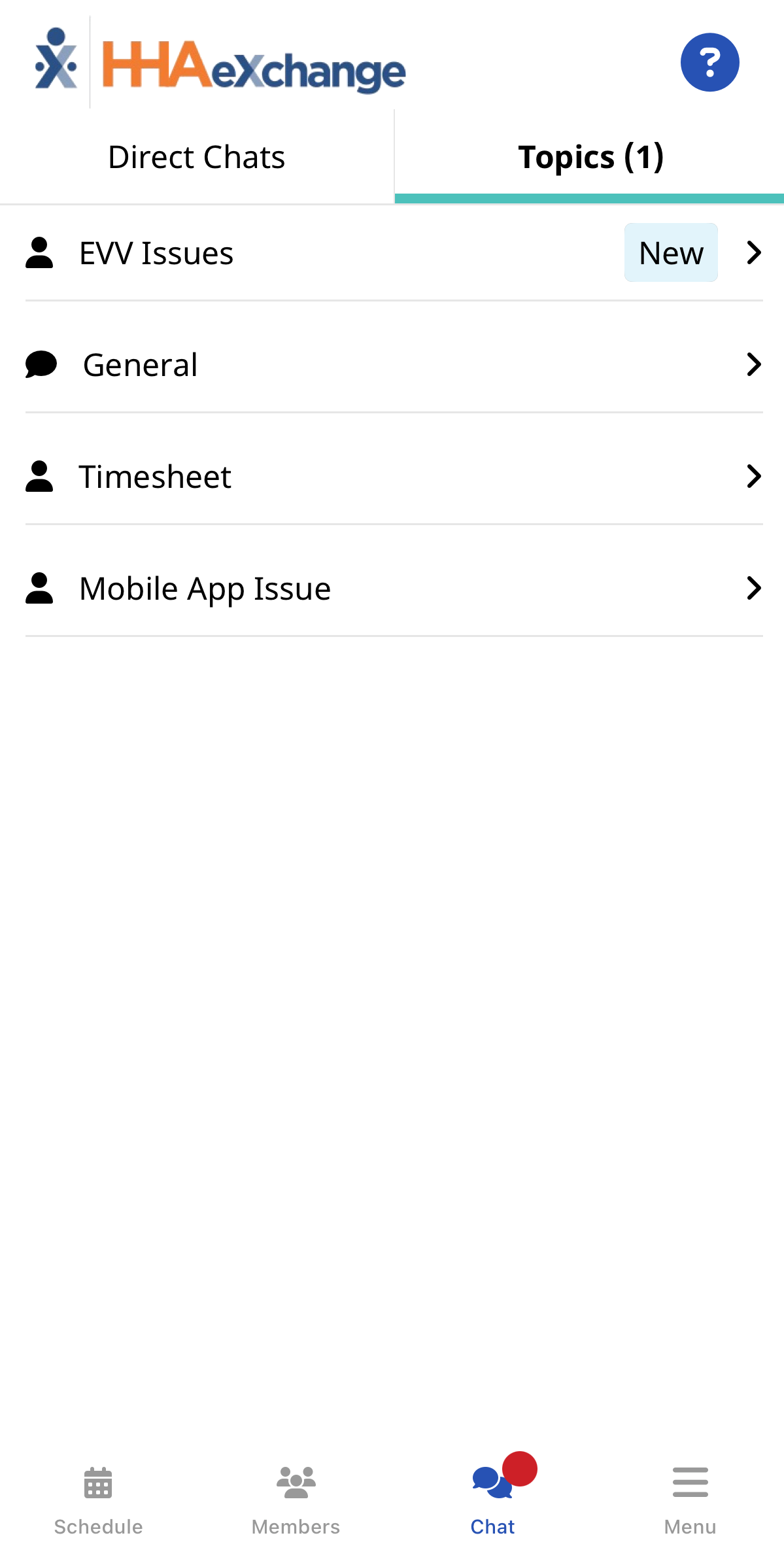Tap the Chat tab in bottom navigation
Screen dimensions: 784x1563
pyautogui.click(x=493, y=1499)
